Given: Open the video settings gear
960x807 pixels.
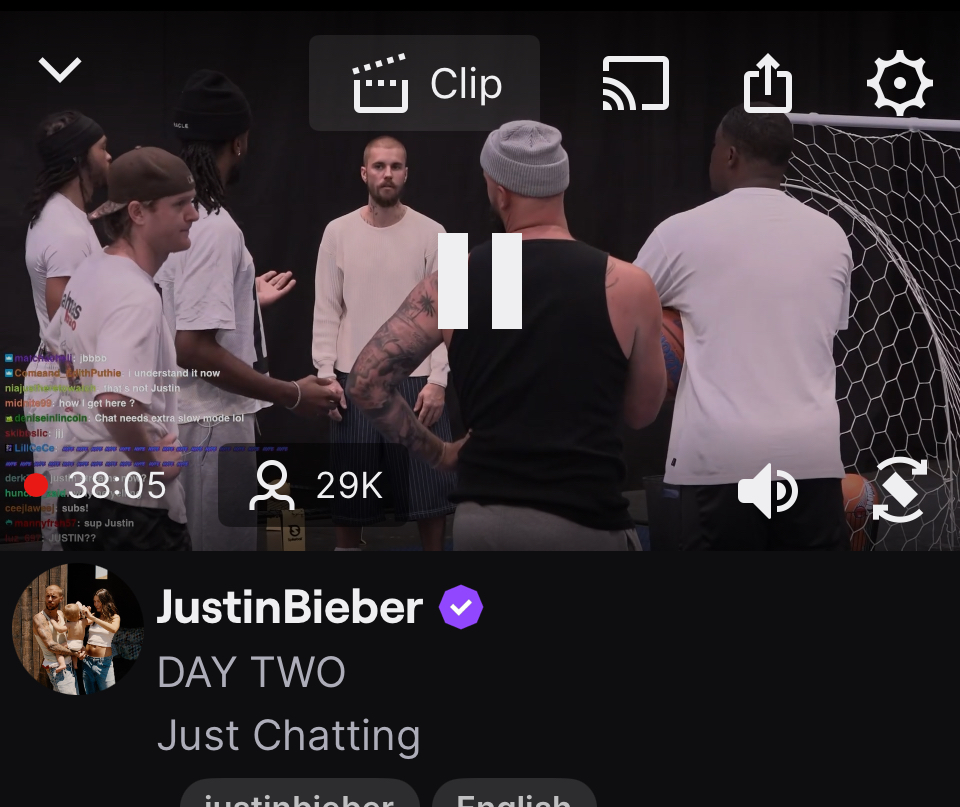Looking at the screenshot, I should click(899, 84).
